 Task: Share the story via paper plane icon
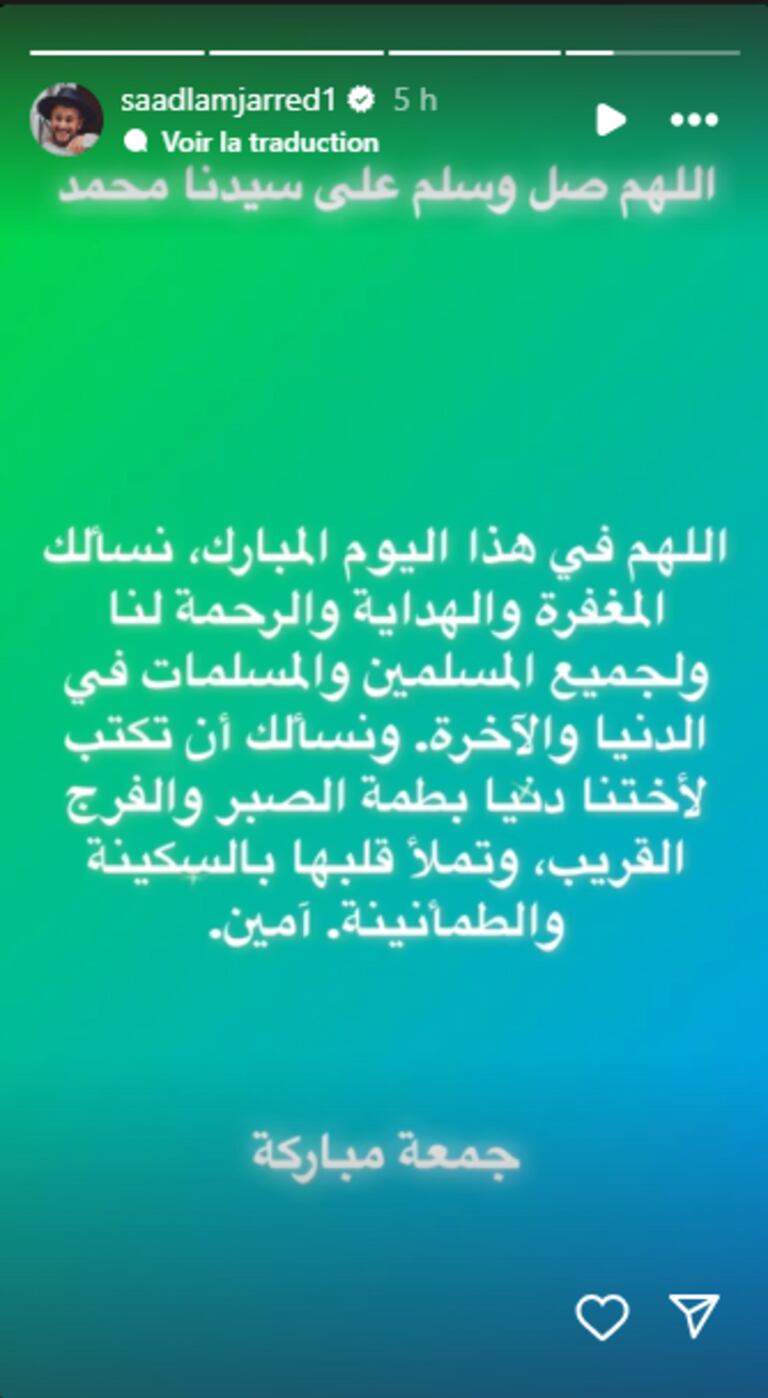tap(694, 1316)
